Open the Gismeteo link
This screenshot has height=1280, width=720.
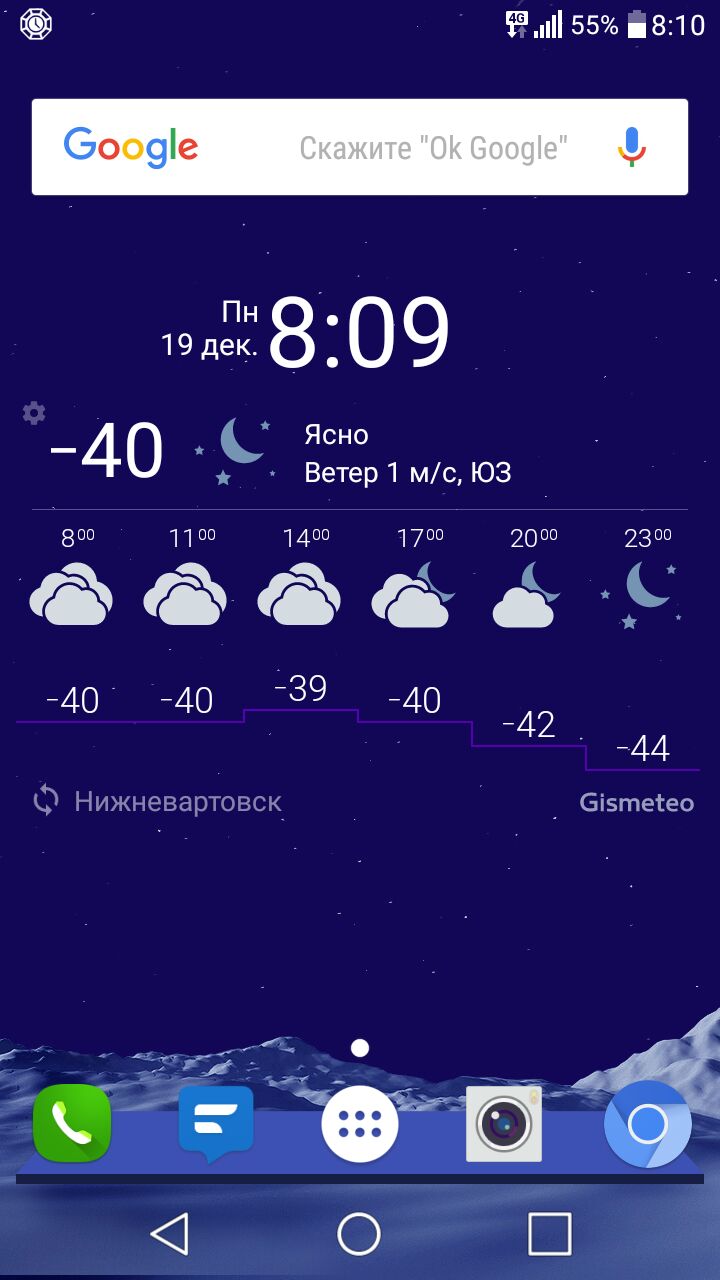(x=636, y=803)
